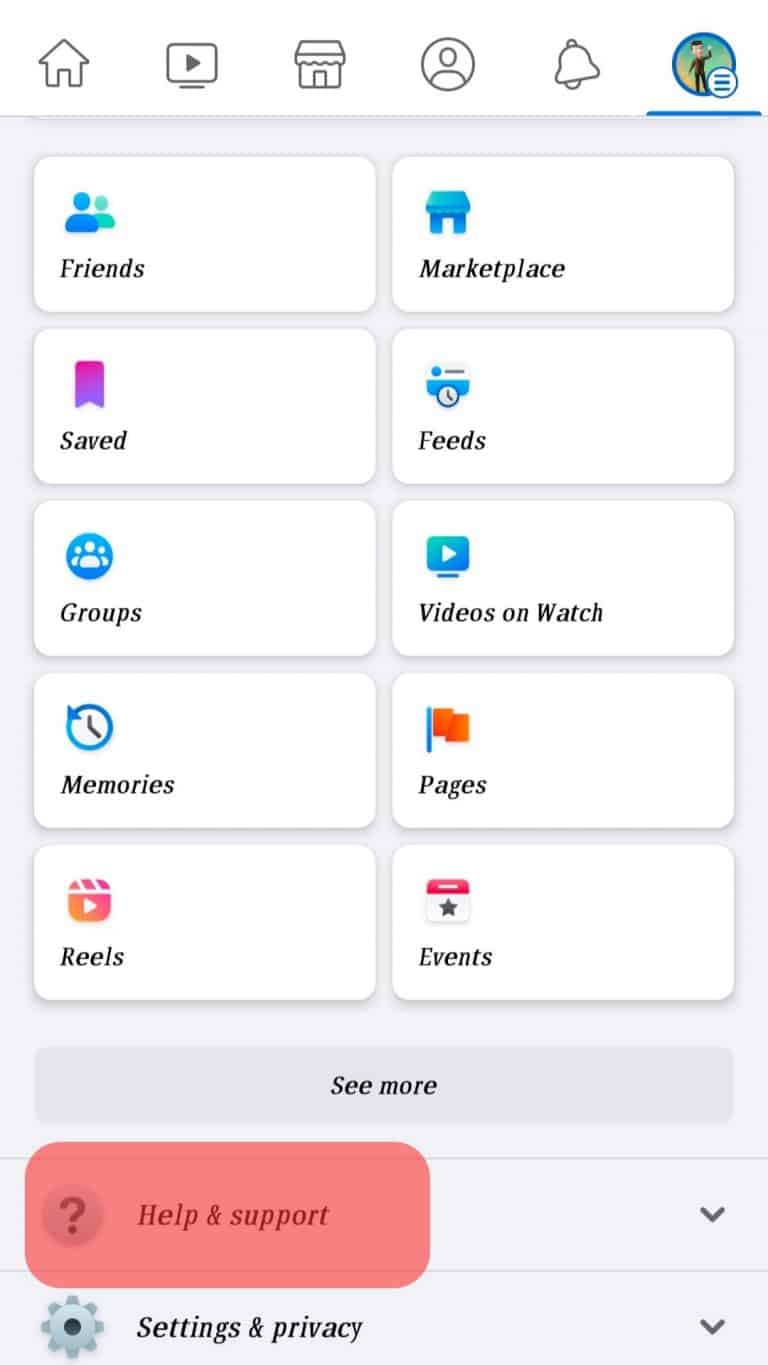The image size is (768, 1365).
Task: Expand the Help & support section
Action: (x=712, y=1214)
